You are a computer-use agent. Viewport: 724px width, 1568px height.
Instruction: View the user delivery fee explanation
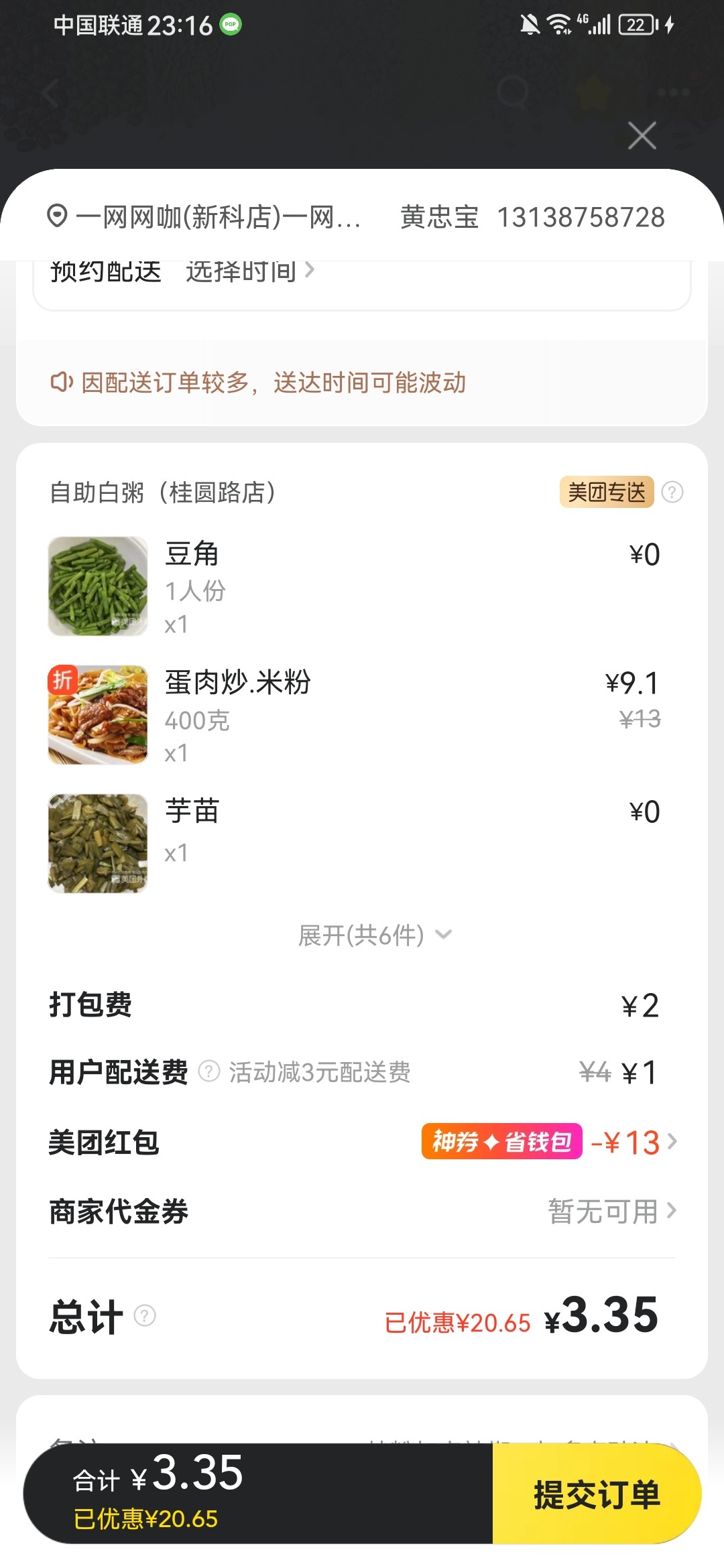point(209,1071)
